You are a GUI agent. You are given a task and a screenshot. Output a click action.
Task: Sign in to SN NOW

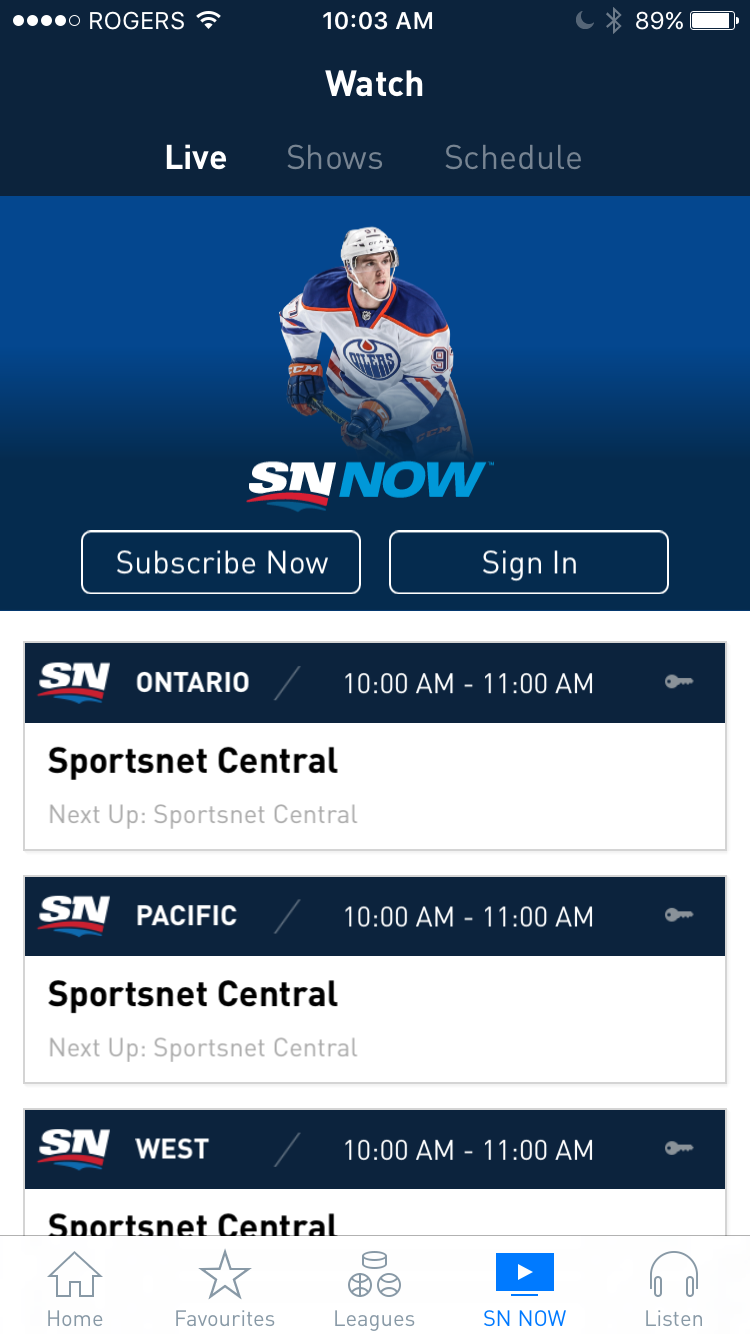pos(529,563)
